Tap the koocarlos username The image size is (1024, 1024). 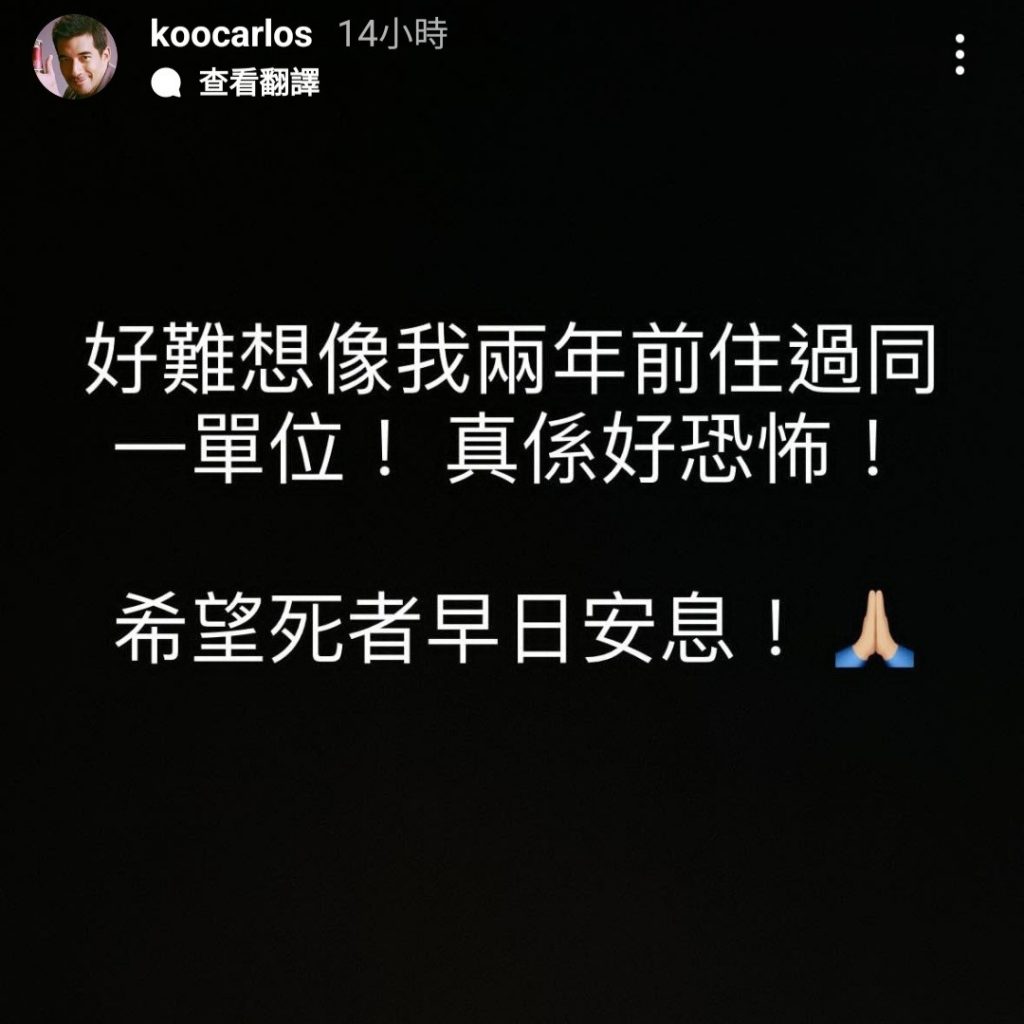point(231,35)
